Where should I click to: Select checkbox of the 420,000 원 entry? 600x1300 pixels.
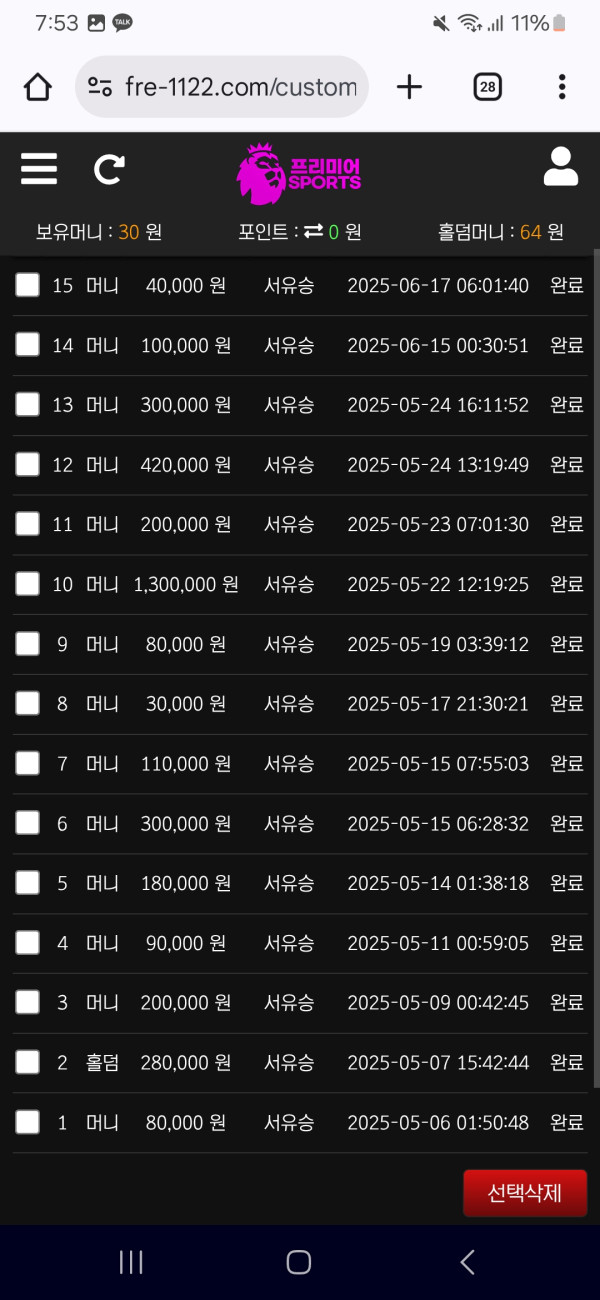click(x=27, y=464)
